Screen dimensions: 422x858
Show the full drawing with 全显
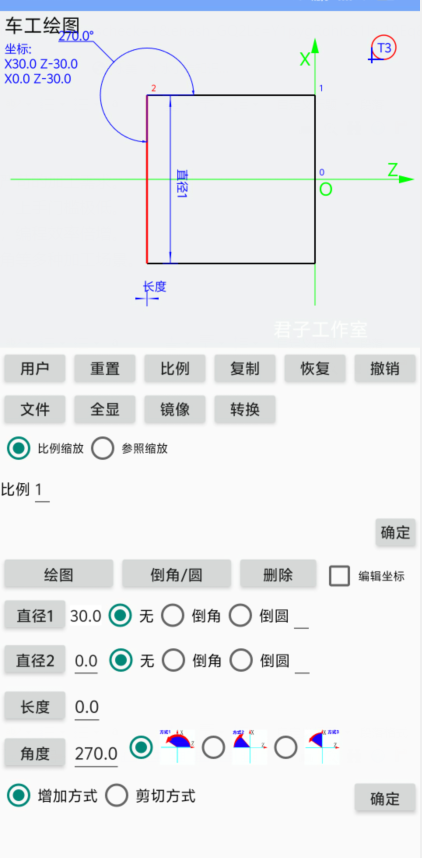(x=105, y=409)
